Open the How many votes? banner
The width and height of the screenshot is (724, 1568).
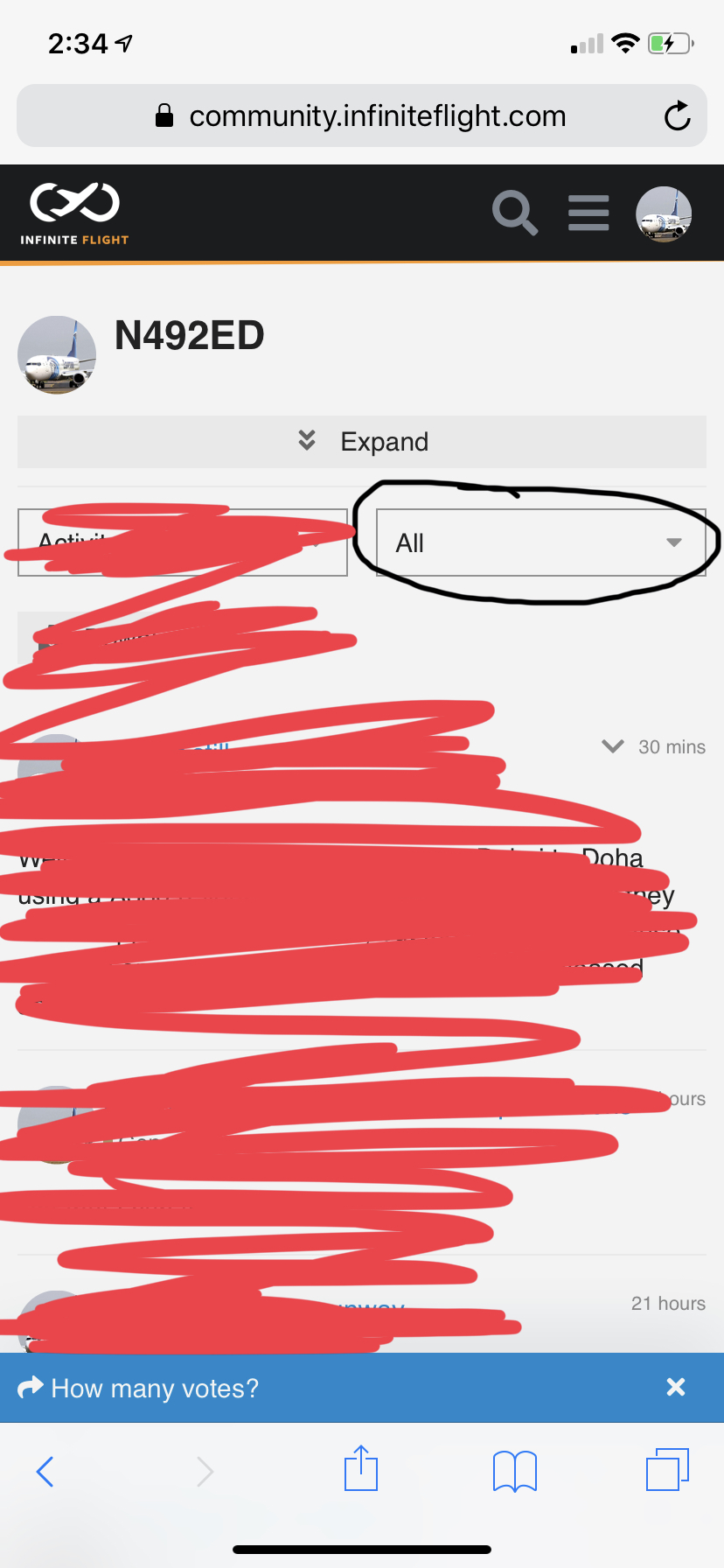(x=155, y=1388)
